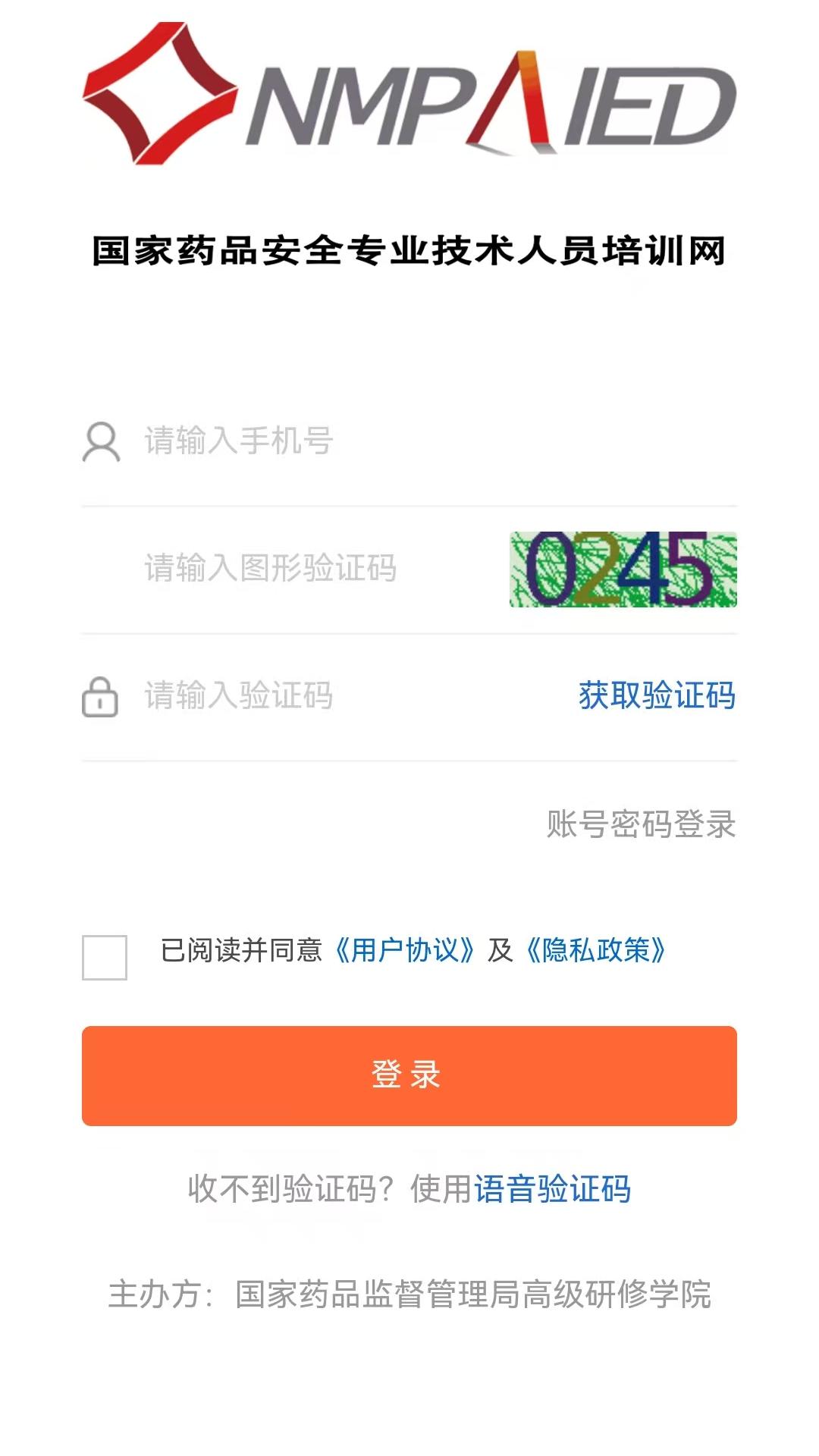This screenshot has width=819, height=1456.
Task: Switch to 账号密码登录 login
Action: (641, 824)
